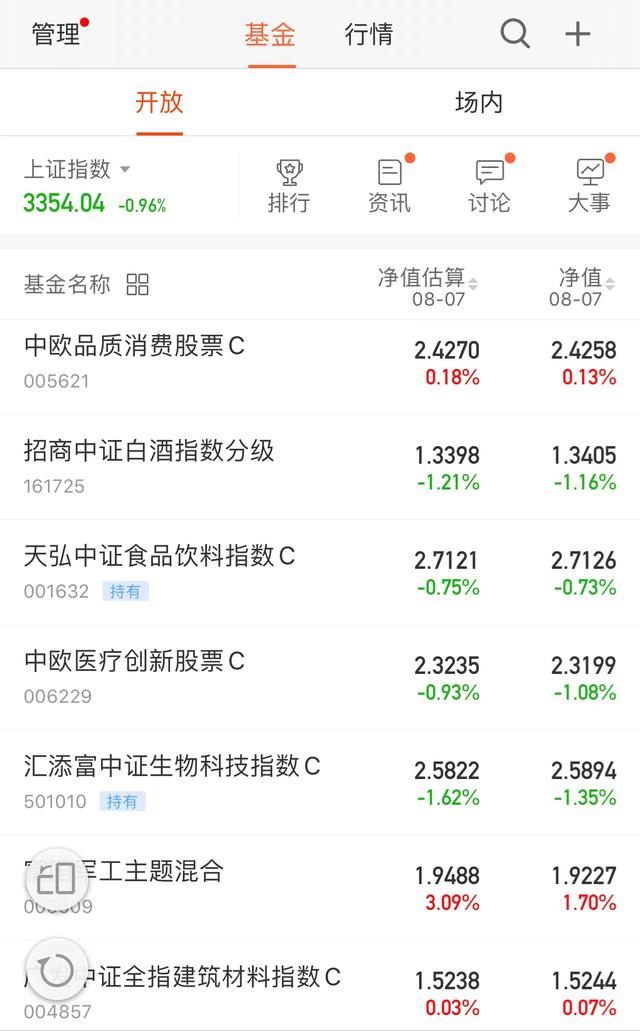This screenshot has width=640, height=1031.
Task: Select the 开放 tab
Action: click(159, 103)
